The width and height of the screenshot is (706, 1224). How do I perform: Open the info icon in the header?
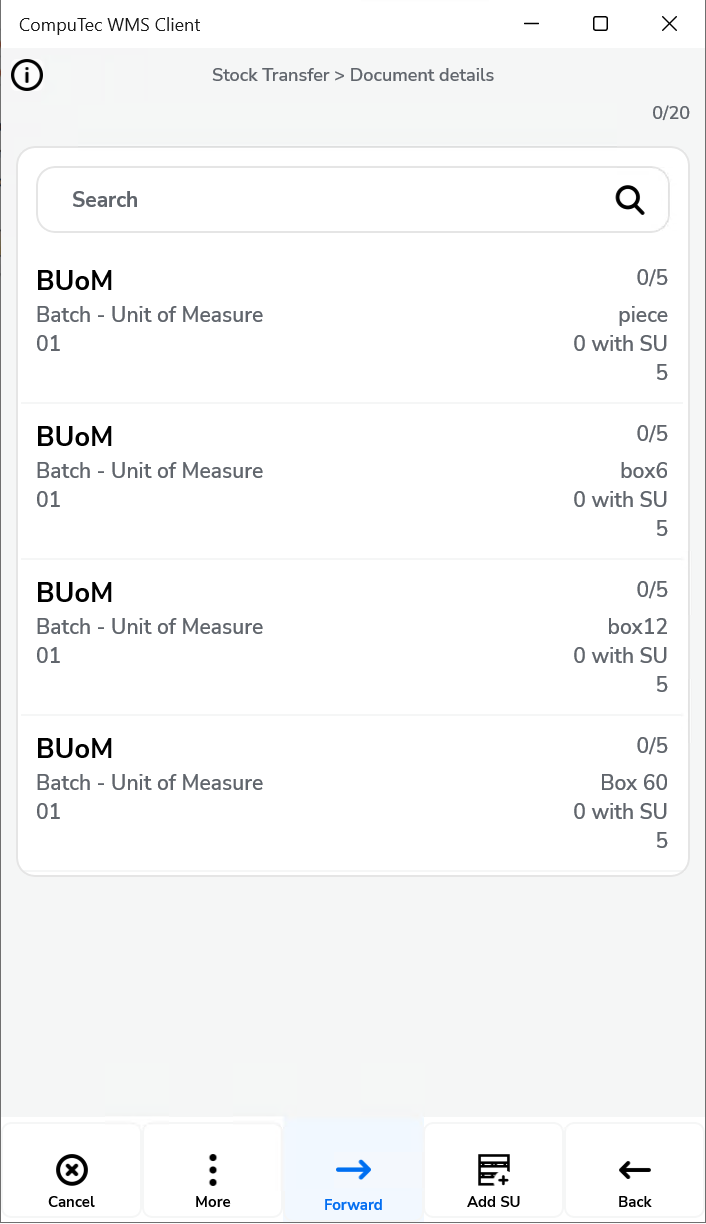(x=27, y=75)
